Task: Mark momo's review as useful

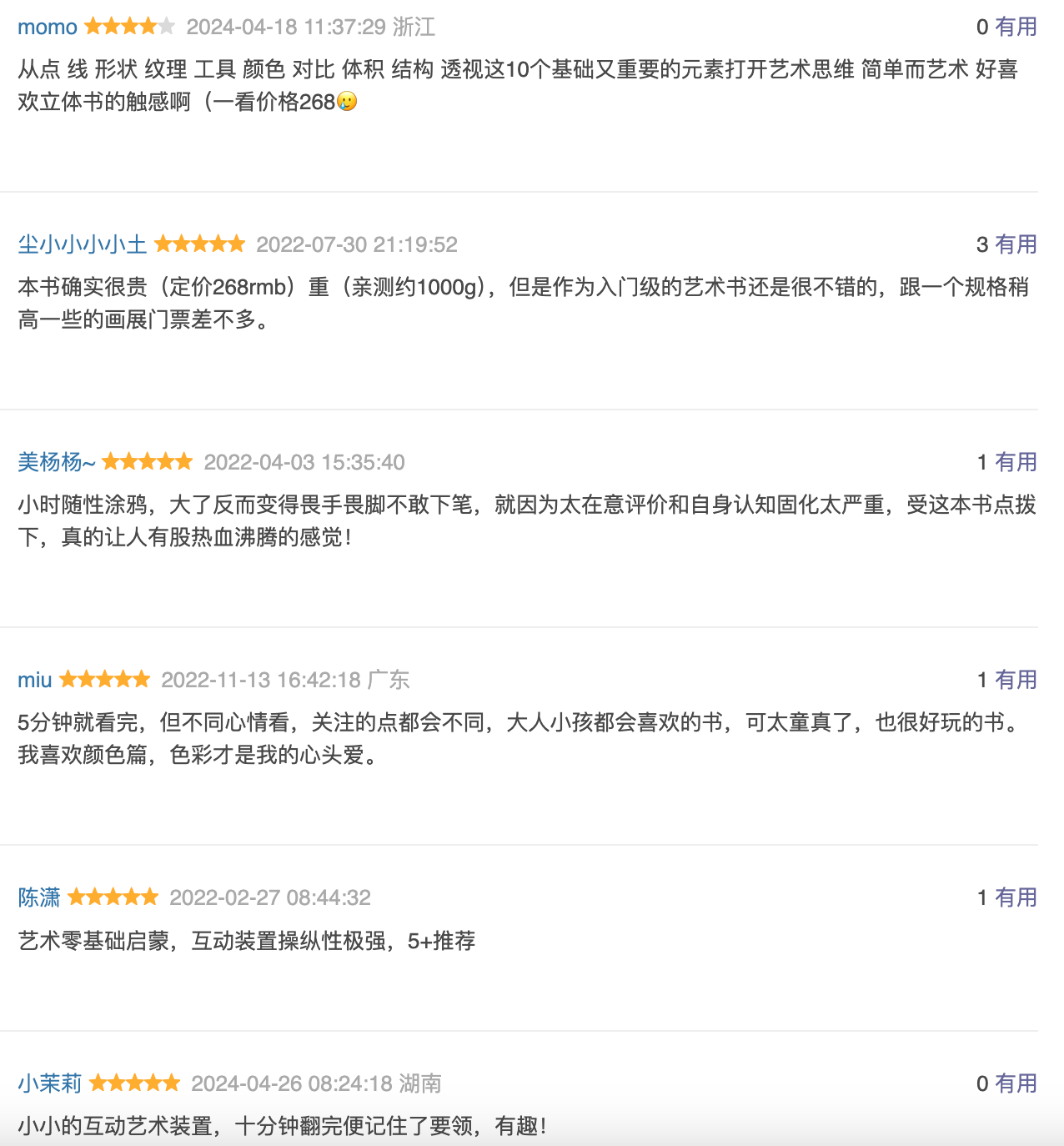Action: point(1016,27)
